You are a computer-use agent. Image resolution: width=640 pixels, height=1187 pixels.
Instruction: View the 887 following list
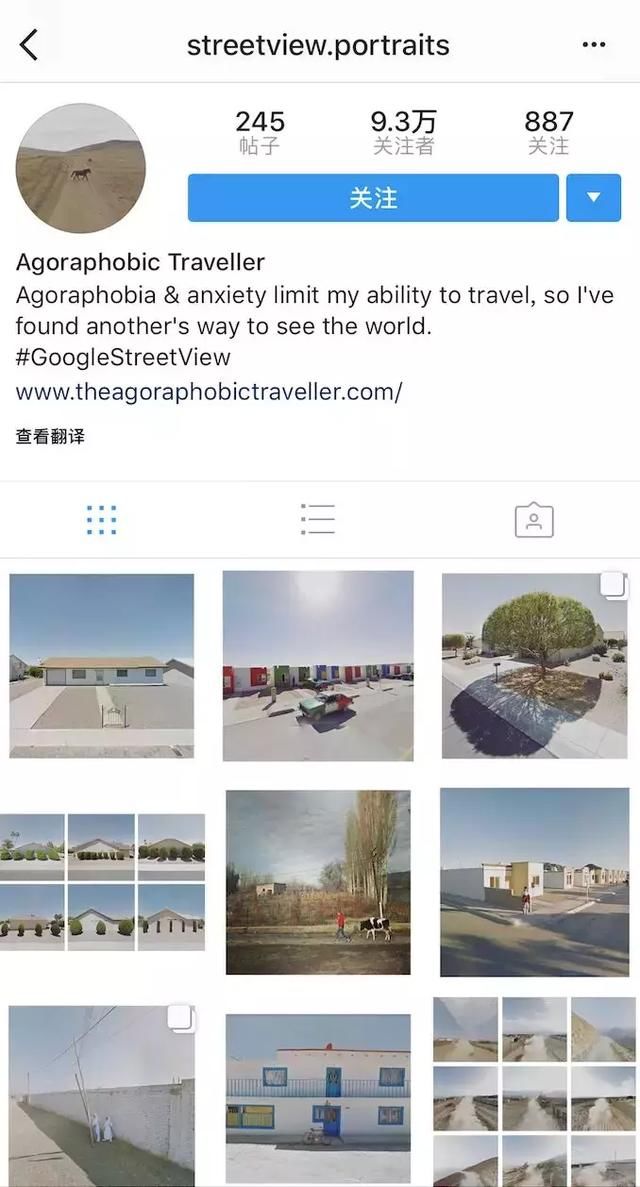point(548,132)
